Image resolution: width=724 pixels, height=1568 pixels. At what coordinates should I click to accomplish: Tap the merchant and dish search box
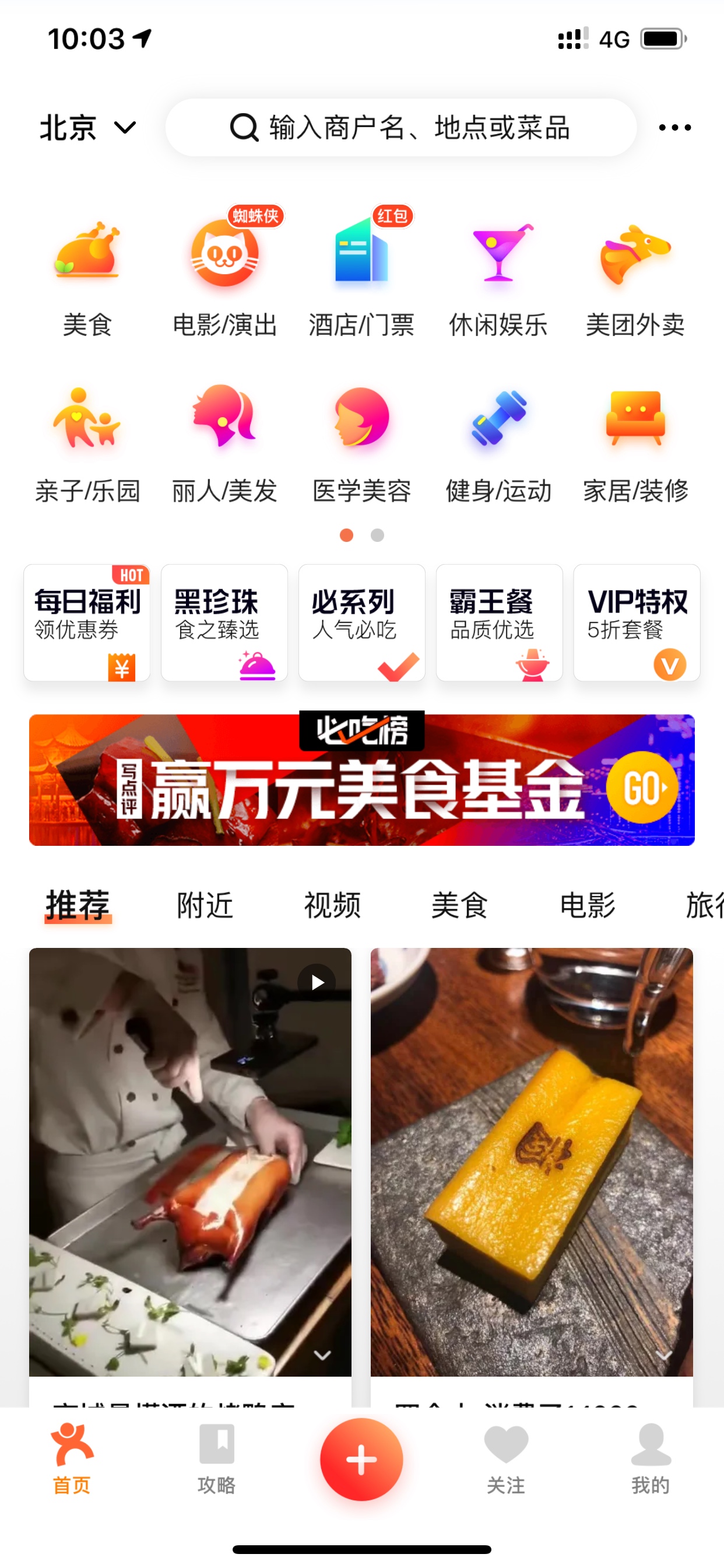point(401,128)
